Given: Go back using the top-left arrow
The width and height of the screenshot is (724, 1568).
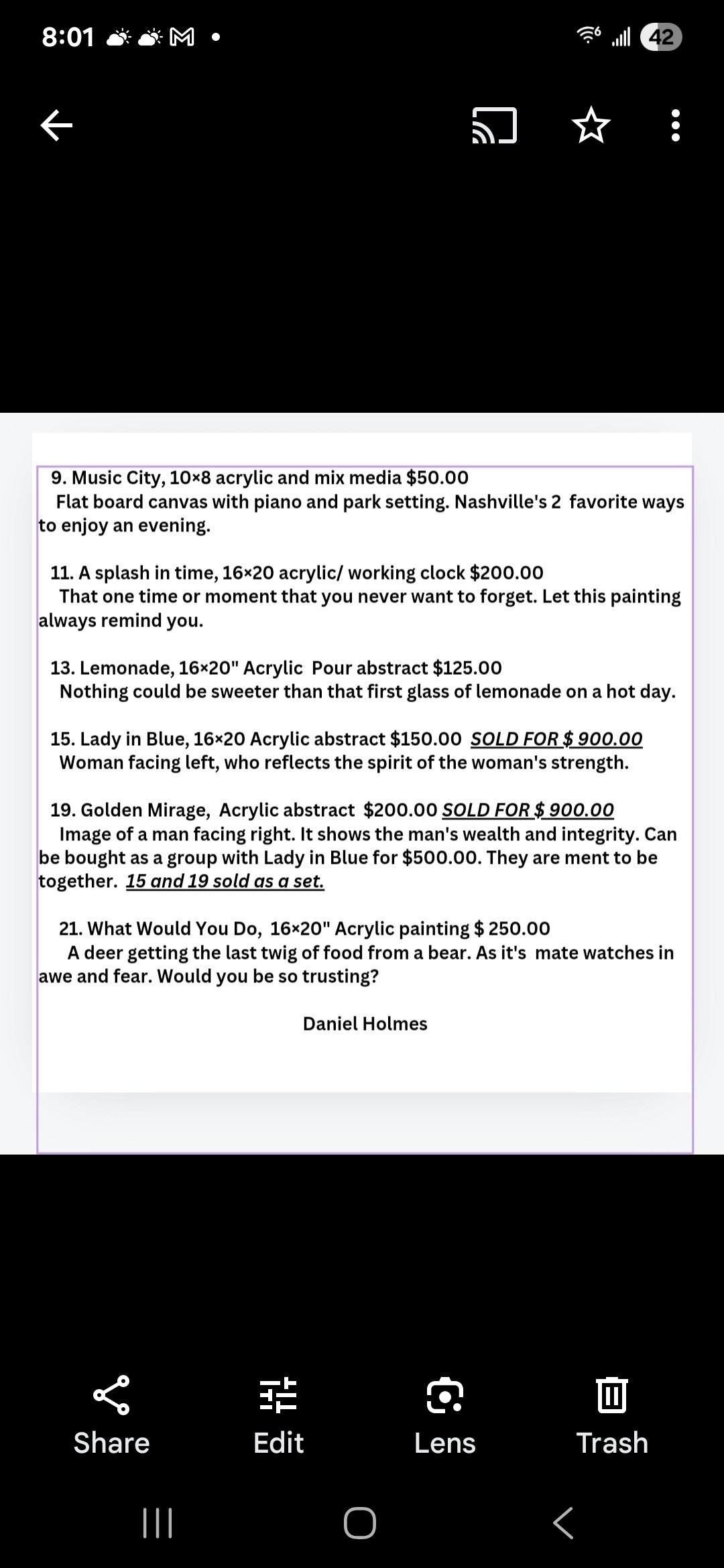Looking at the screenshot, I should [56, 125].
